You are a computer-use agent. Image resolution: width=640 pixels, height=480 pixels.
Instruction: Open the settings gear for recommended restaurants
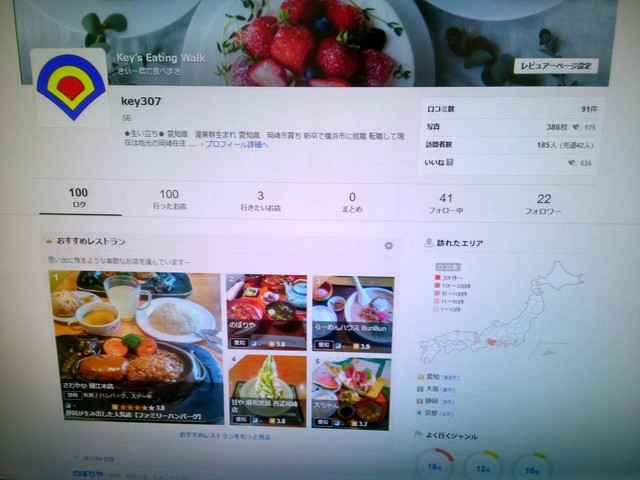pos(388,245)
